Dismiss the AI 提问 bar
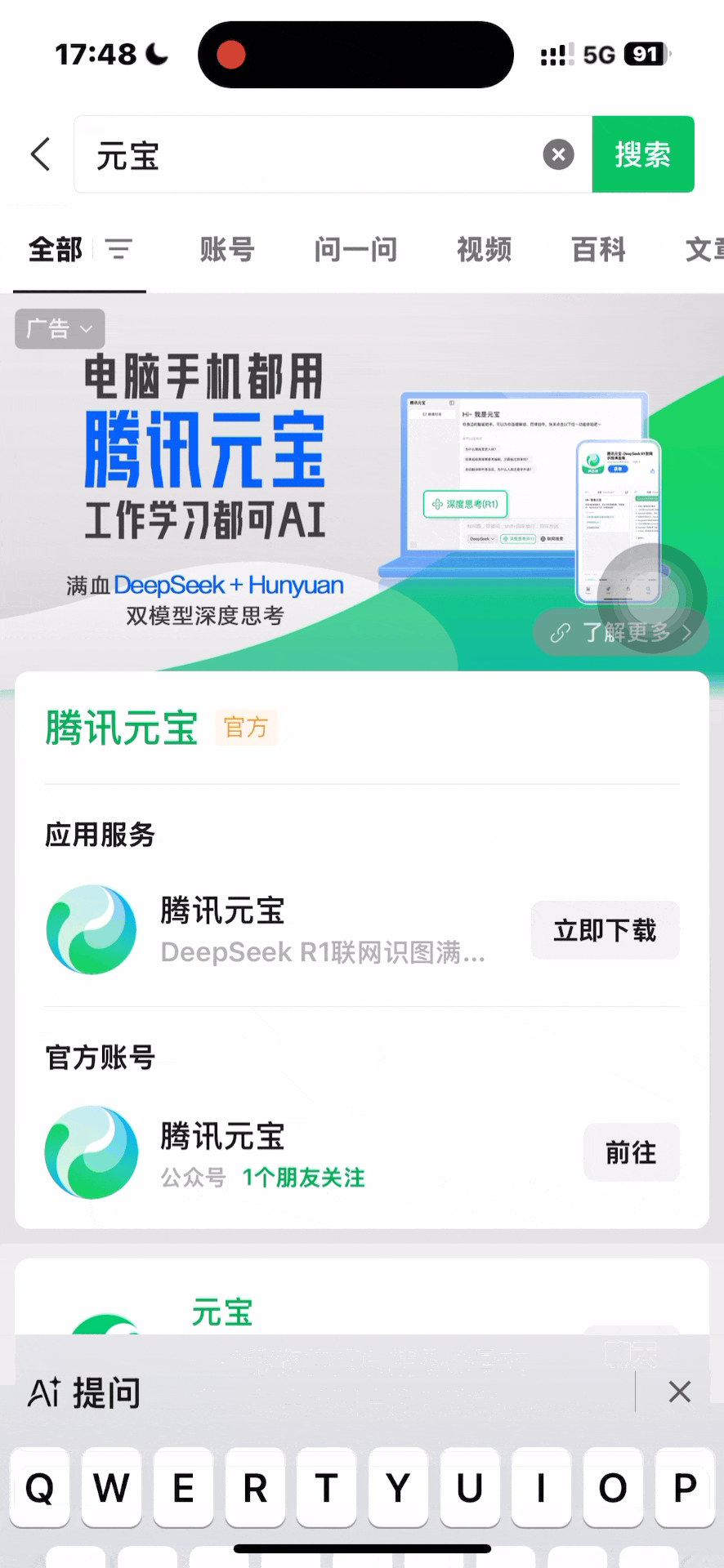 tap(679, 1392)
